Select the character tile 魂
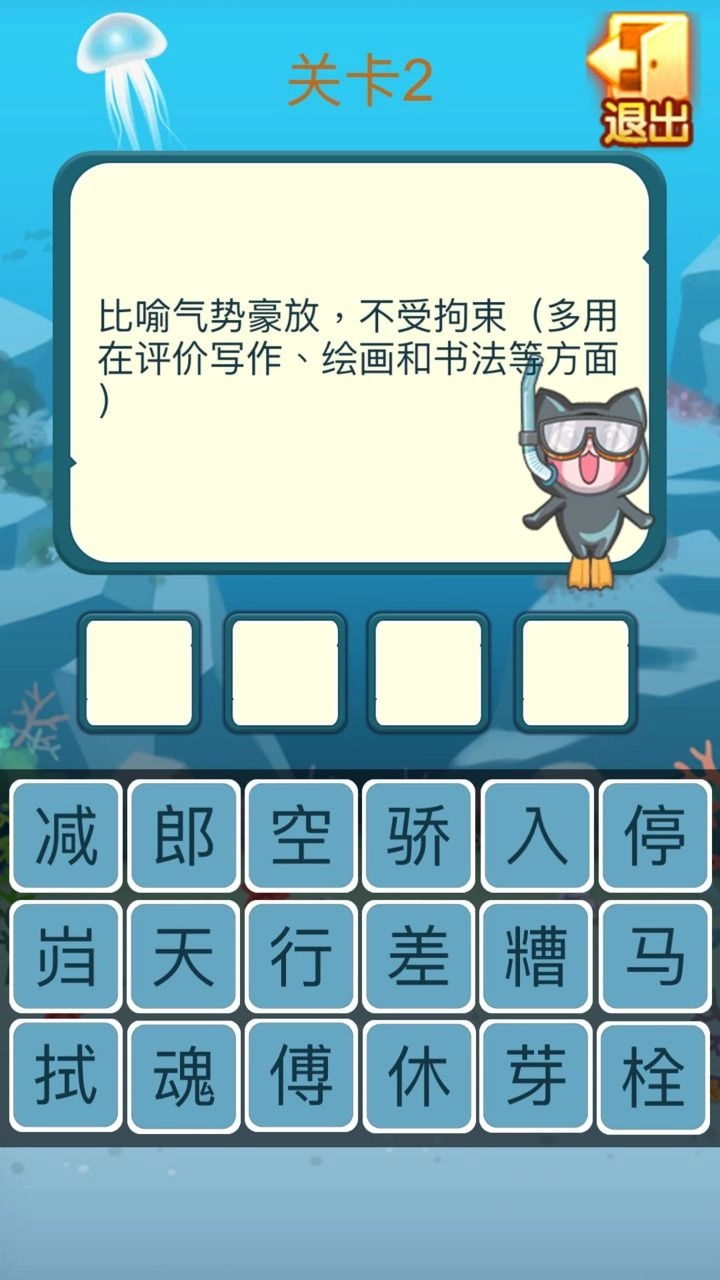Image resolution: width=720 pixels, height=1280 pixels. click(x=184, y=1076)
